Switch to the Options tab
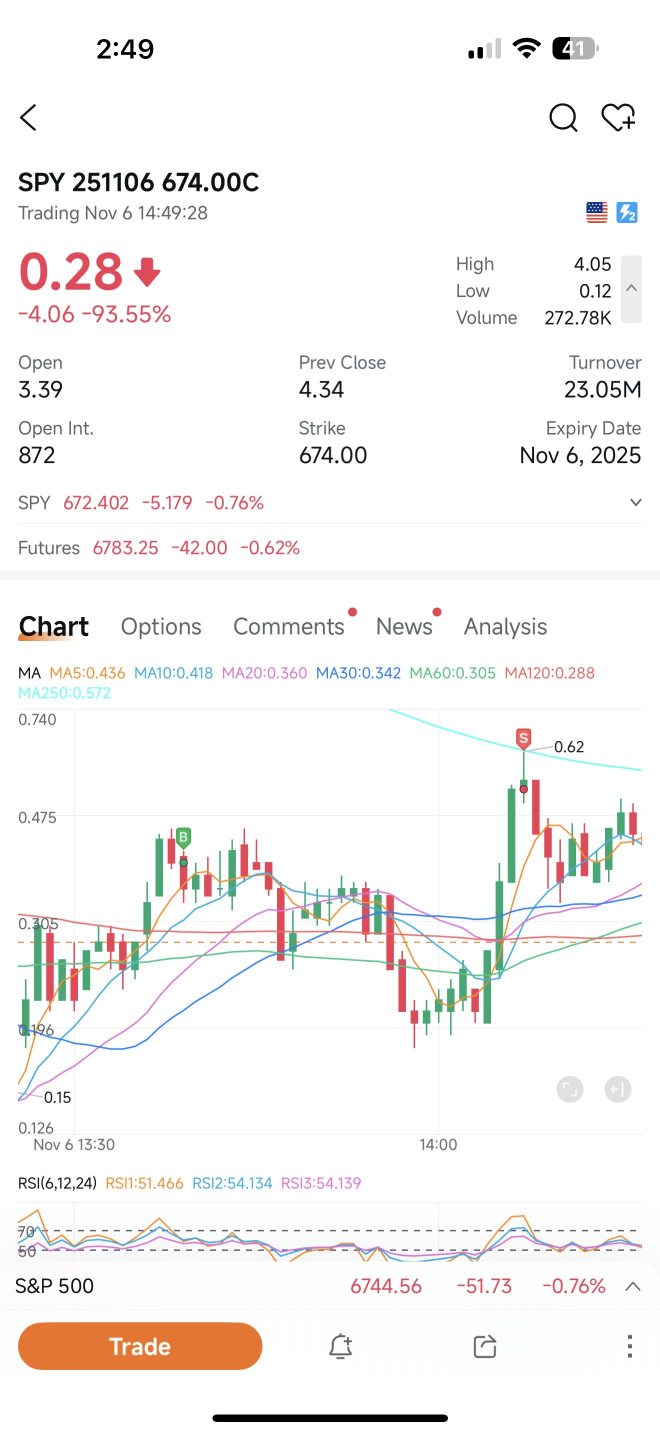This screenshot has width=660, height=1434. click(x=161, y=627)
